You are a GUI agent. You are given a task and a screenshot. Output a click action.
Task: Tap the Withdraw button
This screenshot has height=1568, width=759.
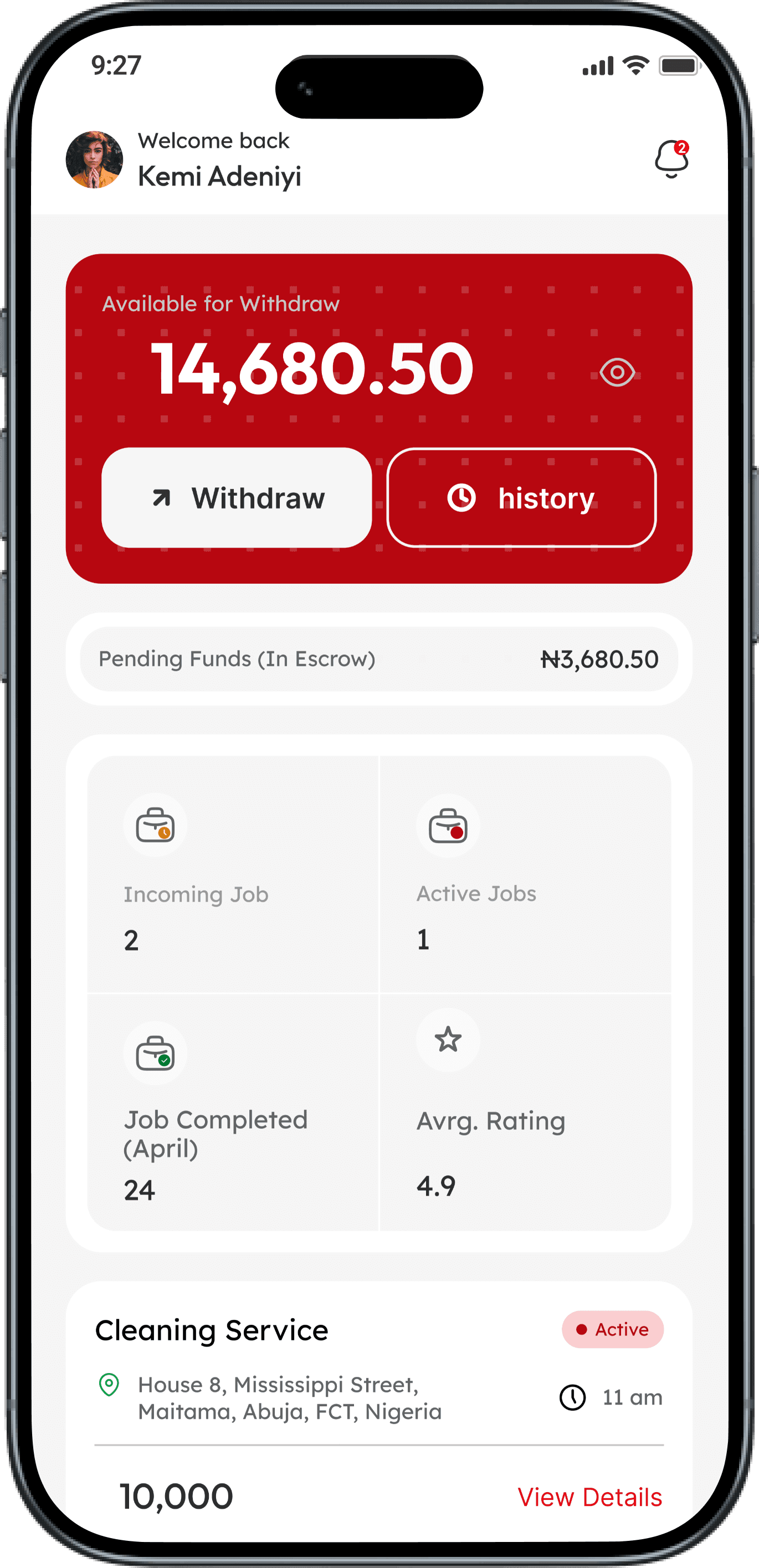237,498
